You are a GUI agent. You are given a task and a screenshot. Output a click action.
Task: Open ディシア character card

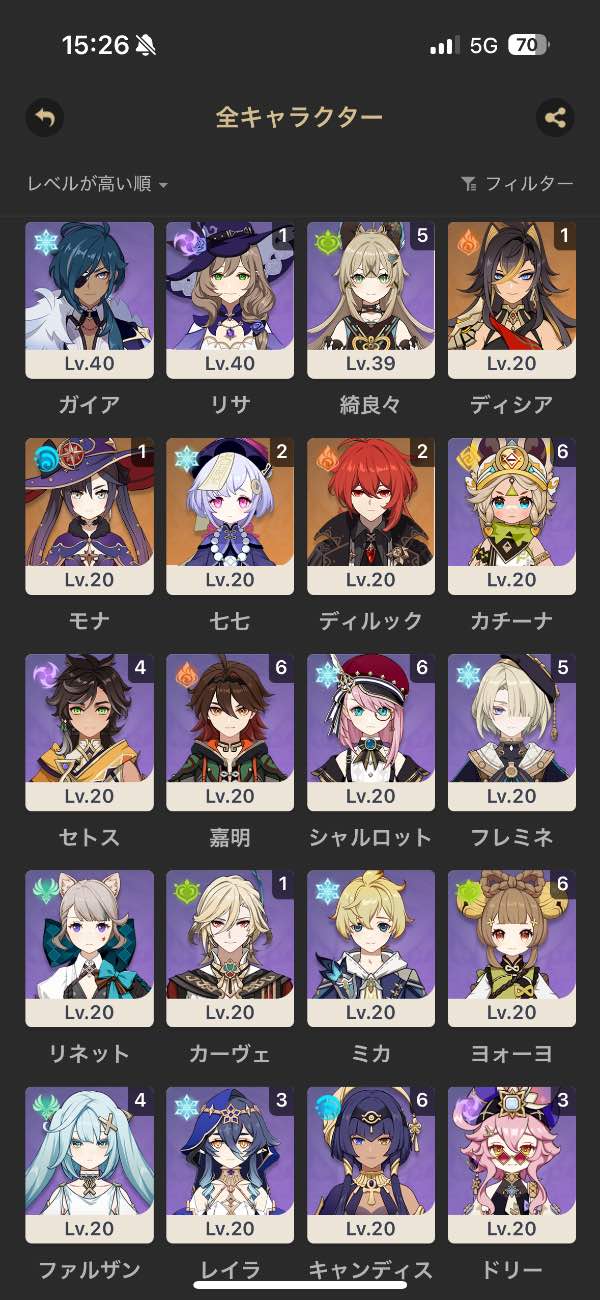pyautogui.click(x=512, y=300)
